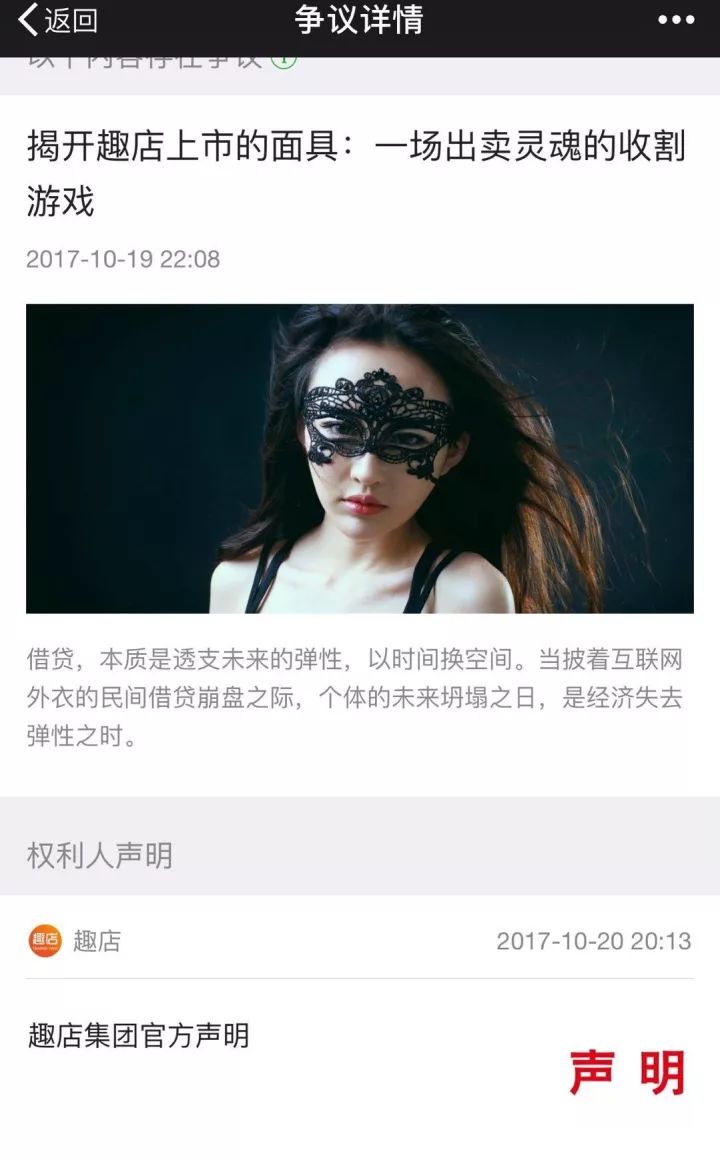Open the 趣店集团官方声明 statement
Image resolution: width=720 pixels, height=1160 pixels.
(139, 1036)
